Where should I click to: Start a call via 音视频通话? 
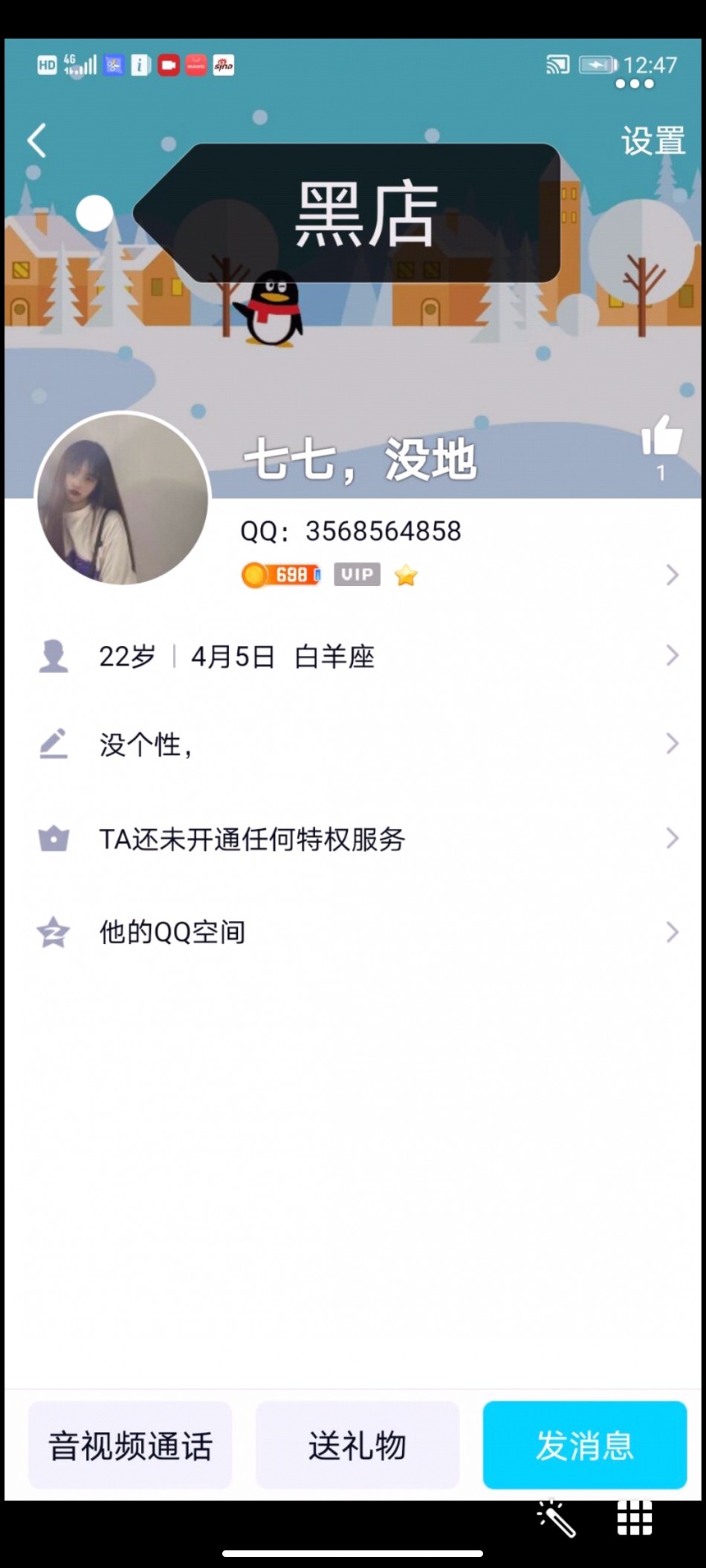tap(130, 1445)
